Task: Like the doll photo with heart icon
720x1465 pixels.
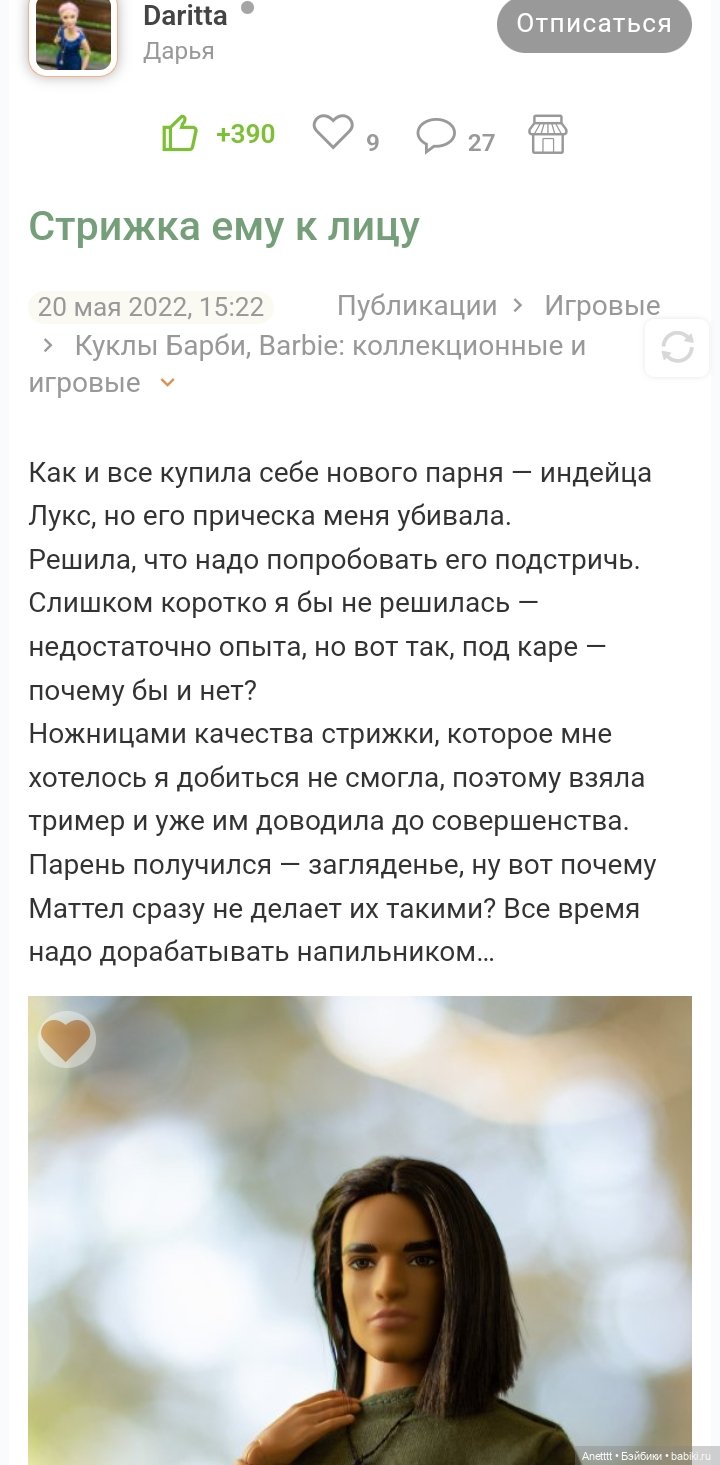Action: click(x=67, y=1039)
